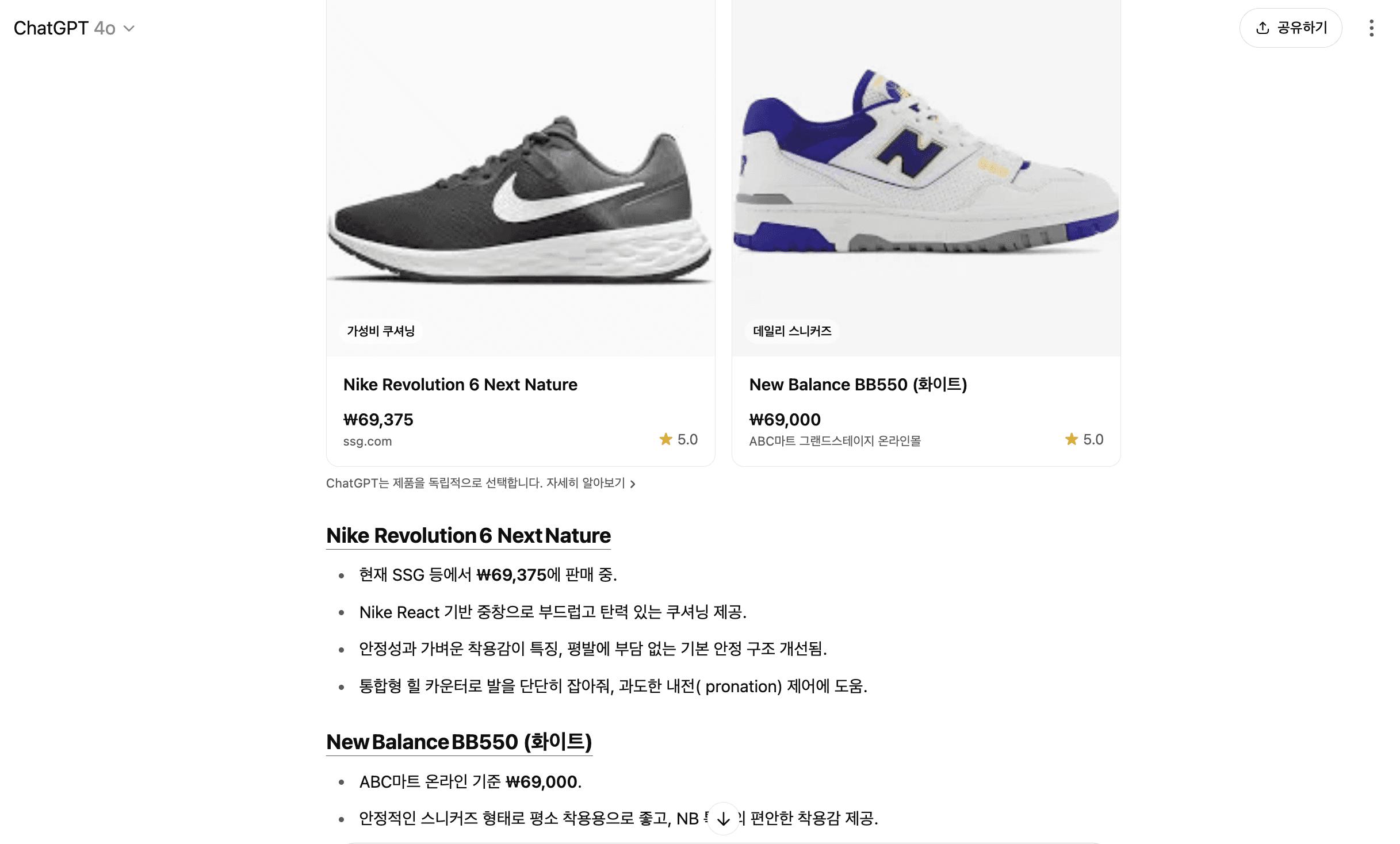
Task: Tap the 공유하기 share button
Action: point(1291,28)
